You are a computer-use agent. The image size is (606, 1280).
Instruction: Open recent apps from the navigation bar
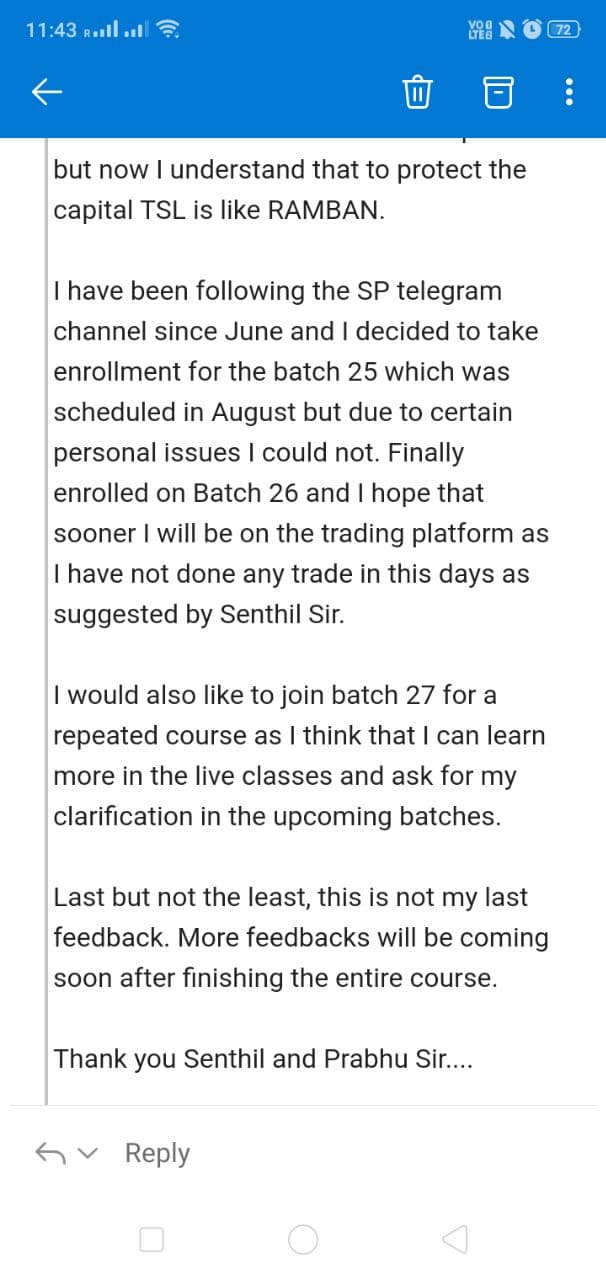click(151, 1240)
